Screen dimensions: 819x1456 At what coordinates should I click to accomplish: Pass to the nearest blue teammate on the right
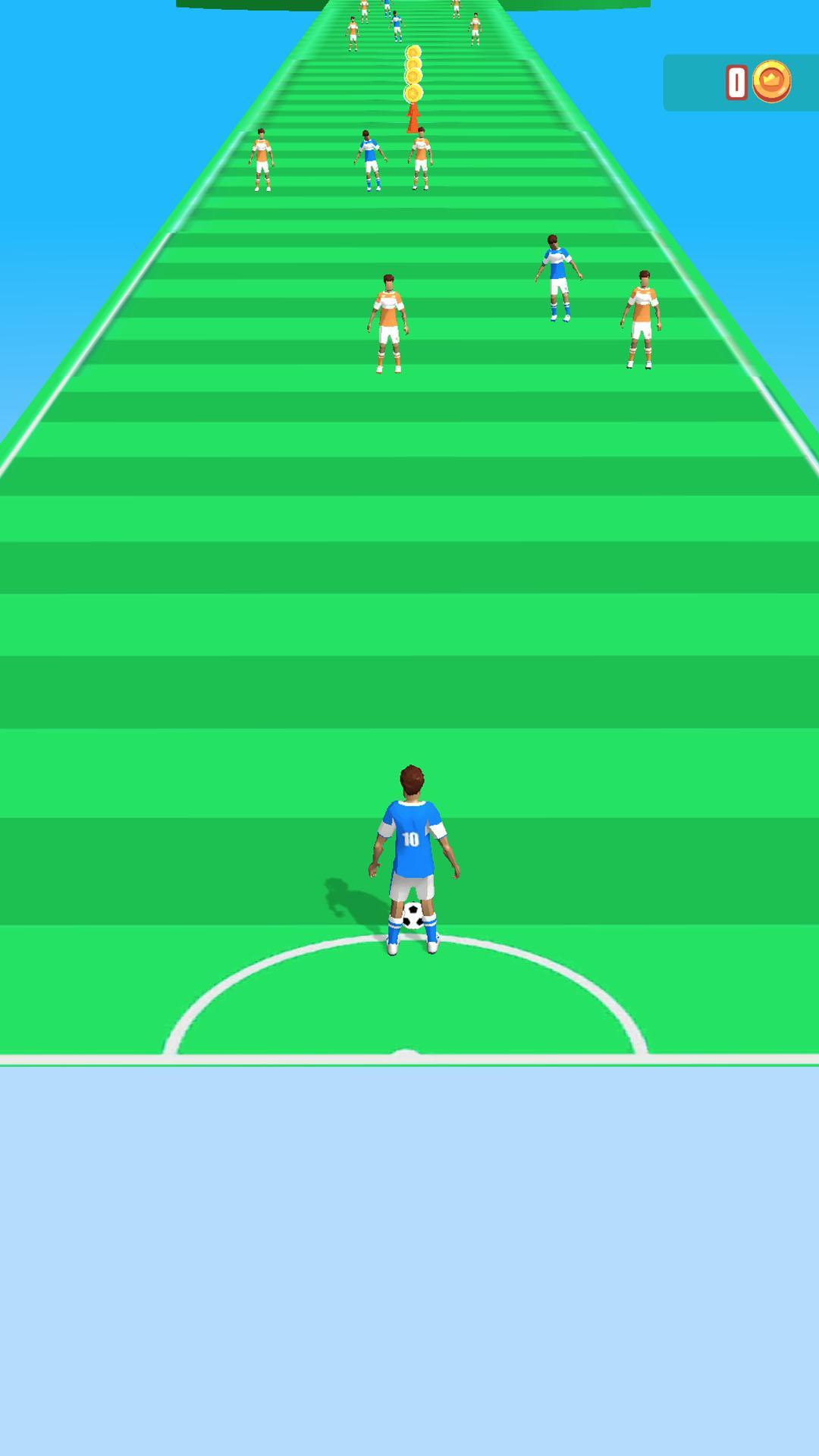(557, 277)
